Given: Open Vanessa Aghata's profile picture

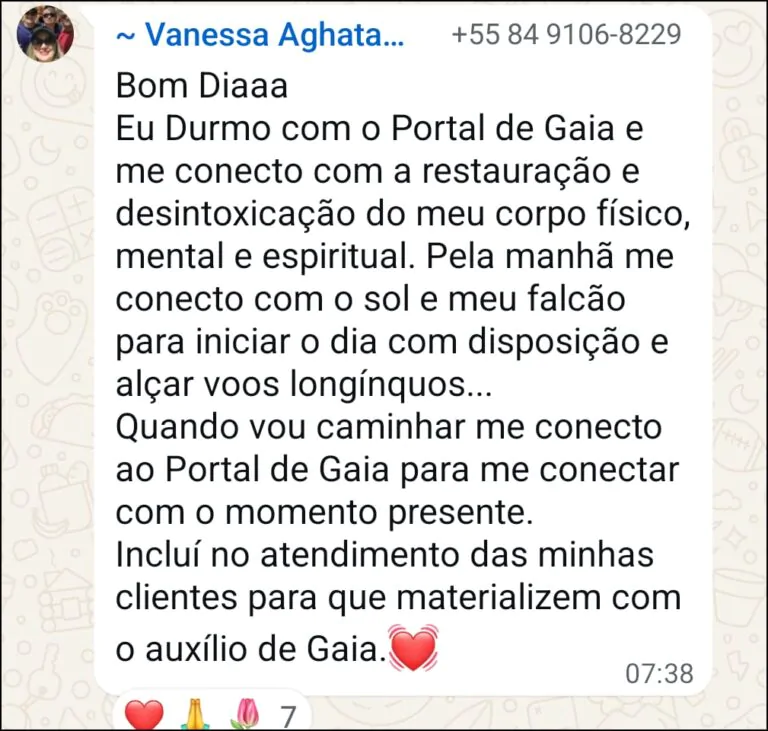Looking at the screenshot, I should 45,33.
